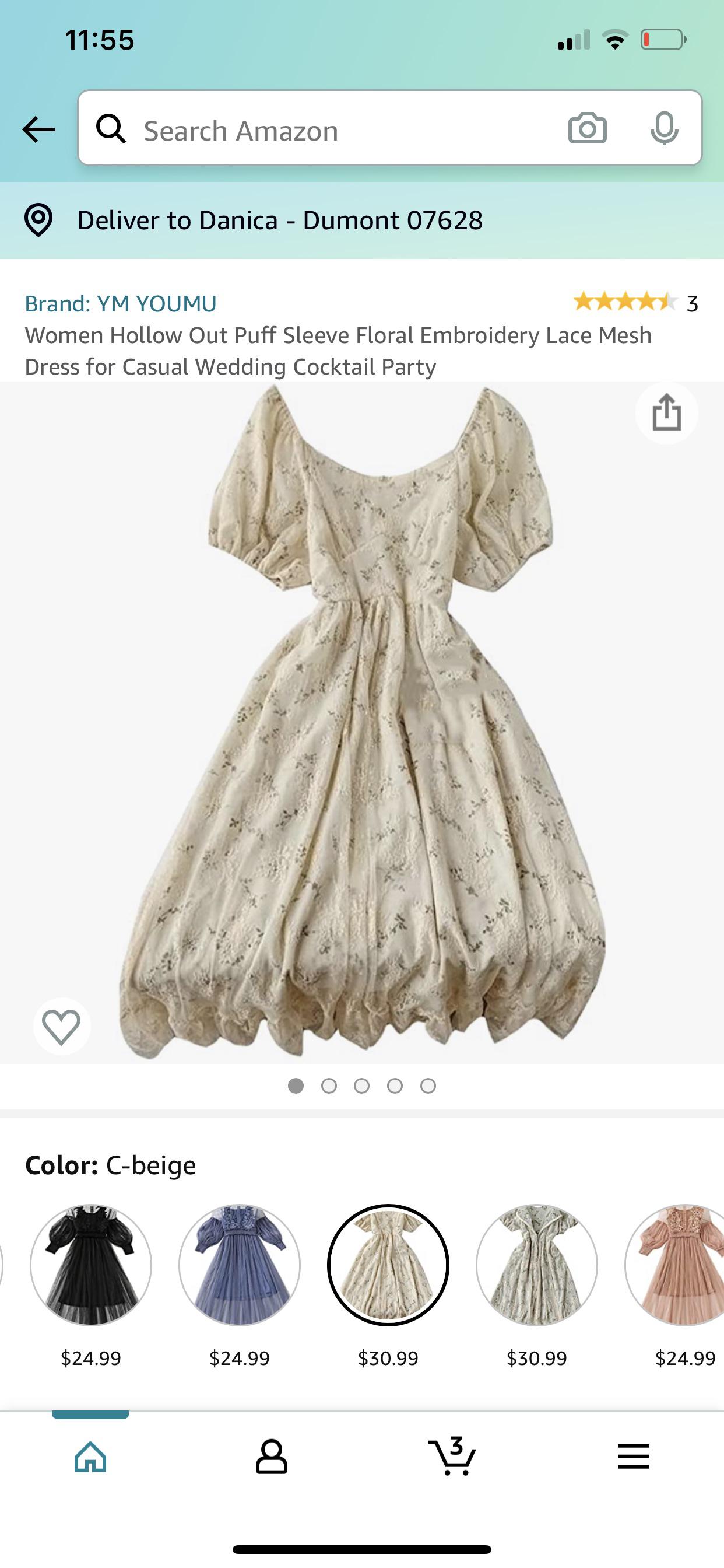Switch to the Home tab

point(91,1457)
